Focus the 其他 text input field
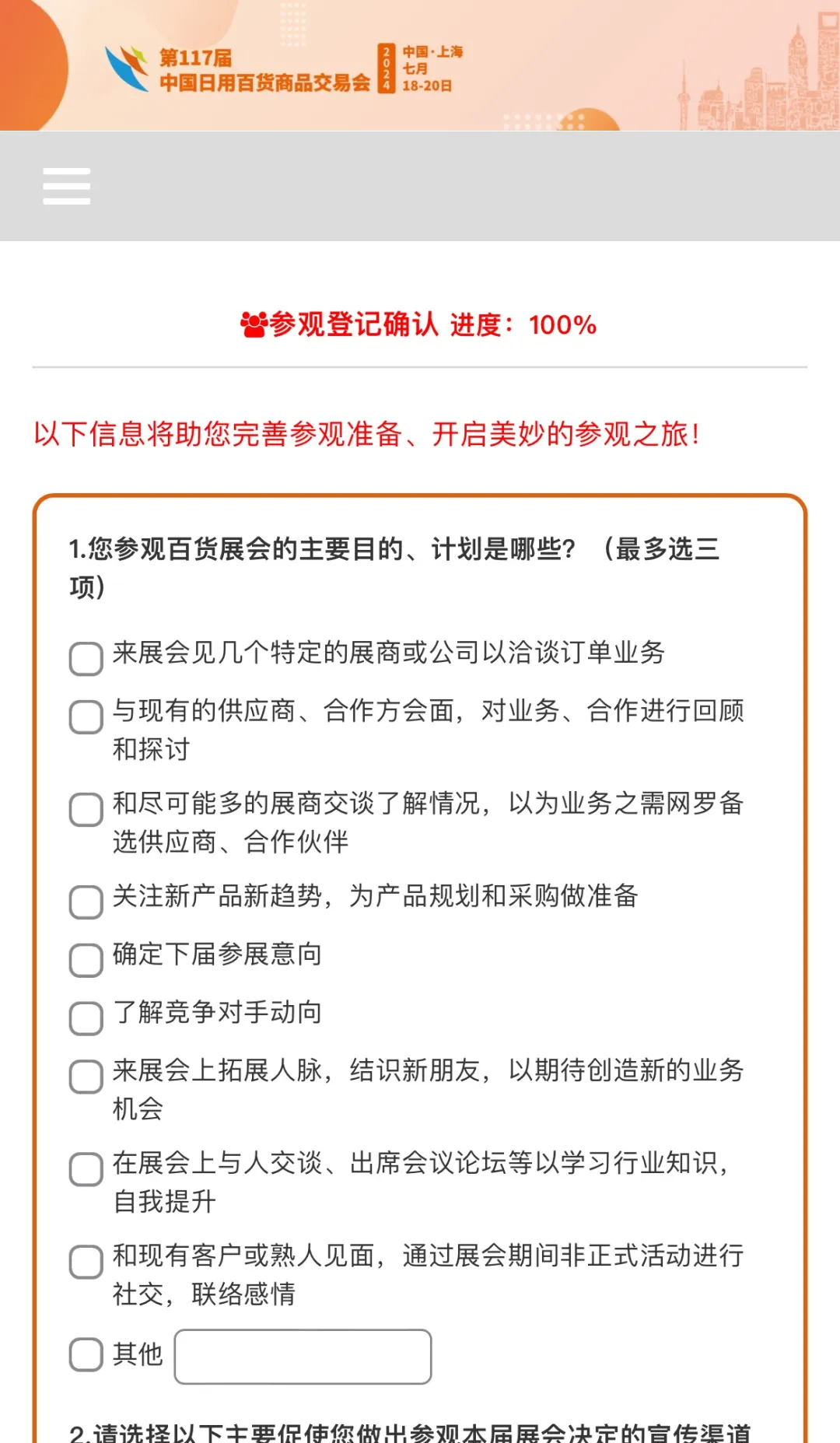Image resolution: width=840 pixels, height=1443 pixels. click(x=303, y=1357)
